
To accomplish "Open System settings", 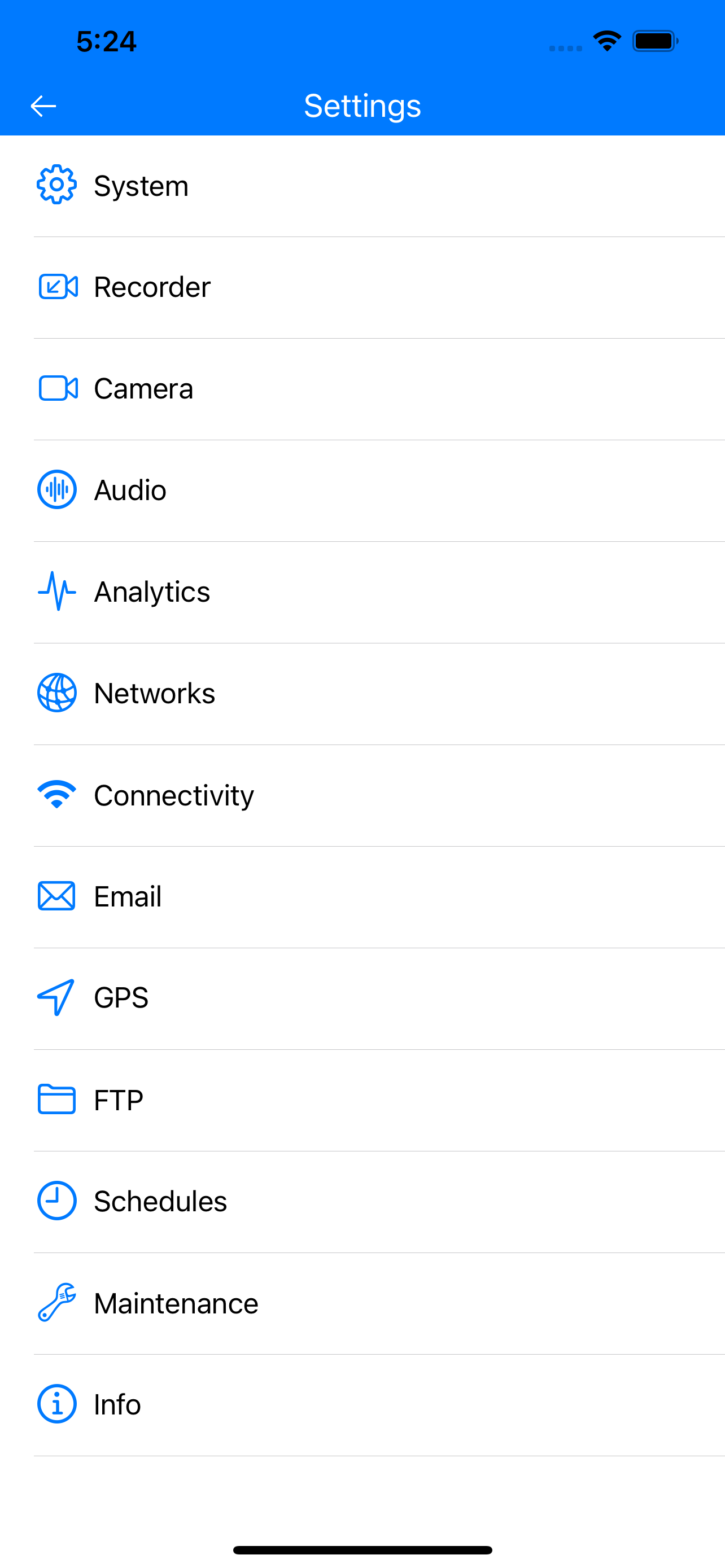I will click(x=363, y=186).
